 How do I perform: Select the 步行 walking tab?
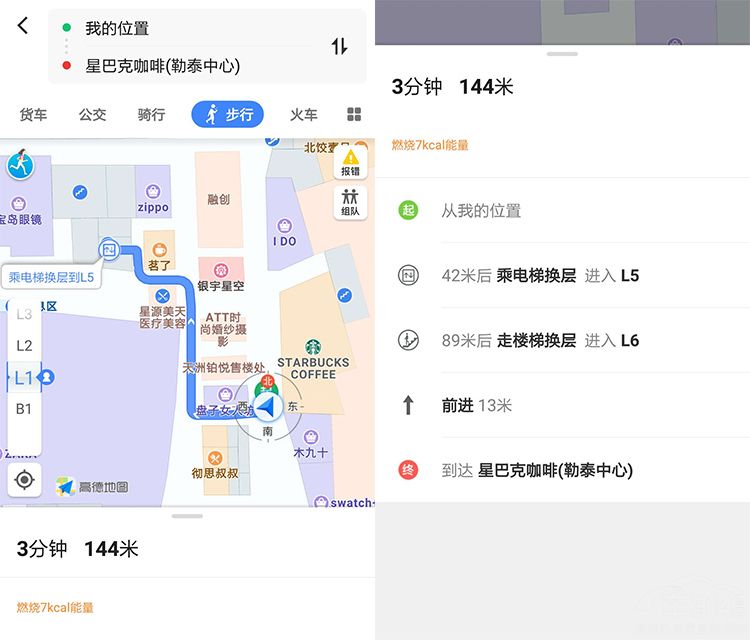[x=228, y=114]
